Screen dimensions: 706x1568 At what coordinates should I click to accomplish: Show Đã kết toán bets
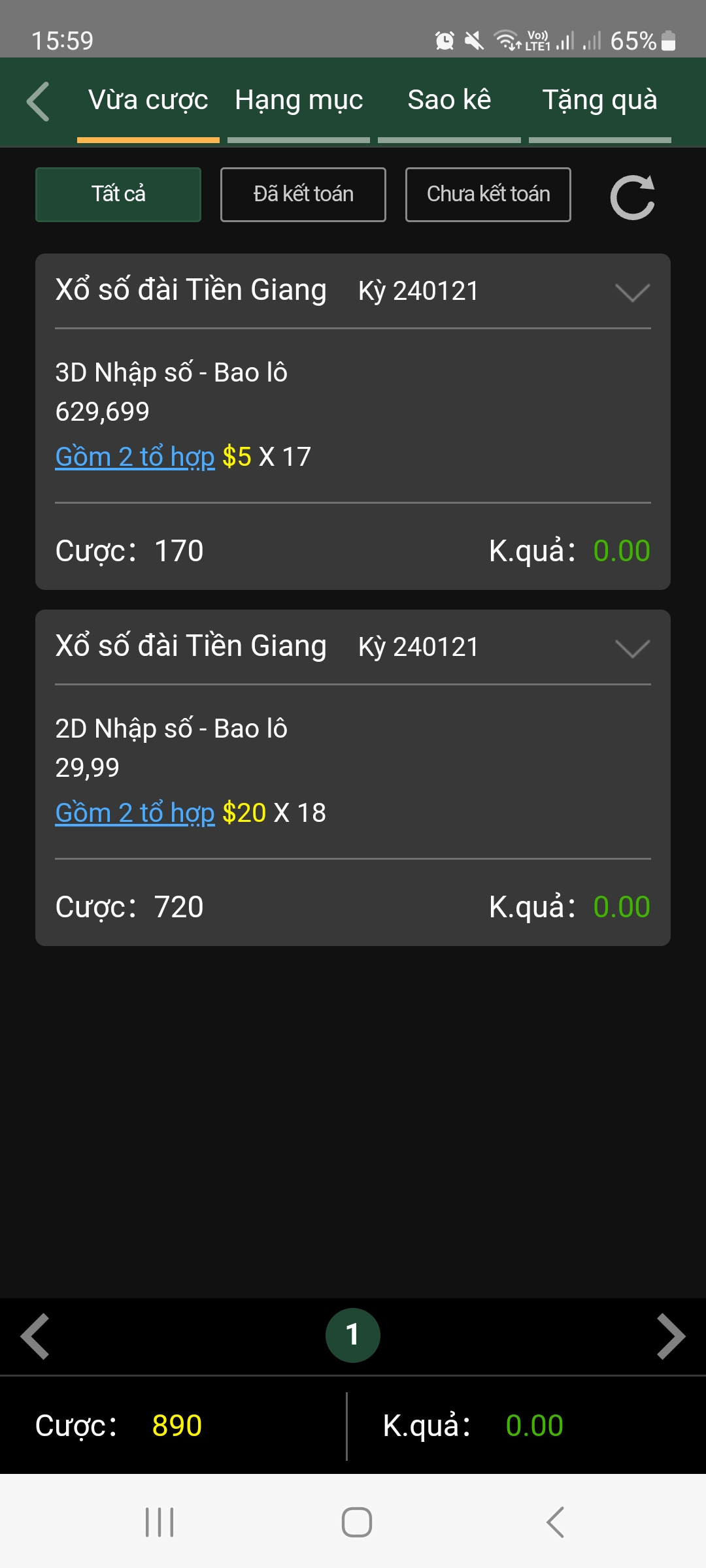pos(303,195)
